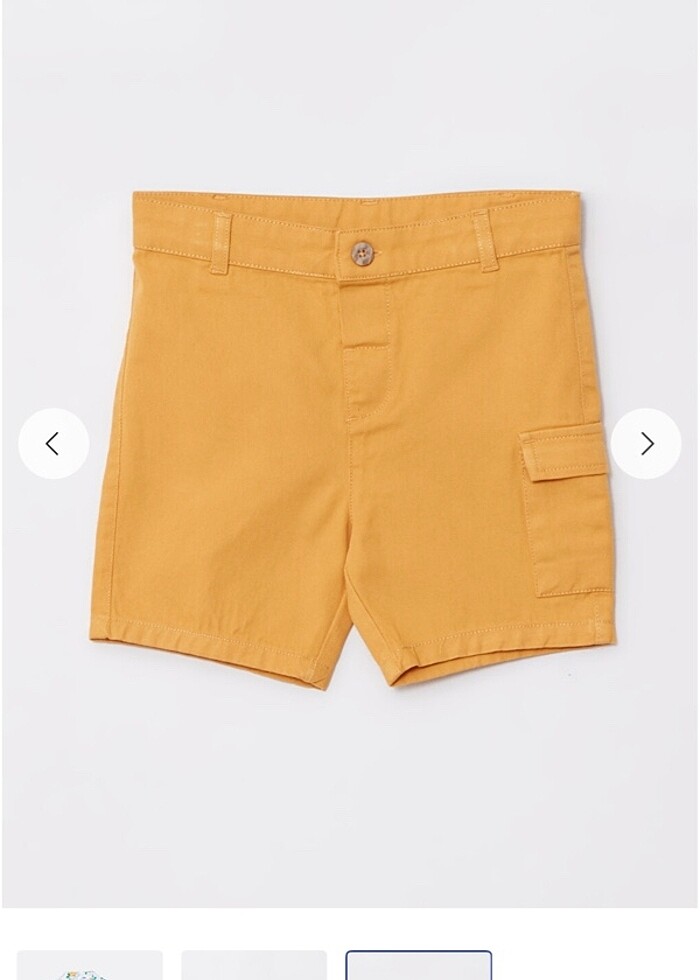Viewport: 700px width, 980px height.
Task: Select the highlighted third gallery thumbnail
Action: pyautogui.click(x=419, y=966)
